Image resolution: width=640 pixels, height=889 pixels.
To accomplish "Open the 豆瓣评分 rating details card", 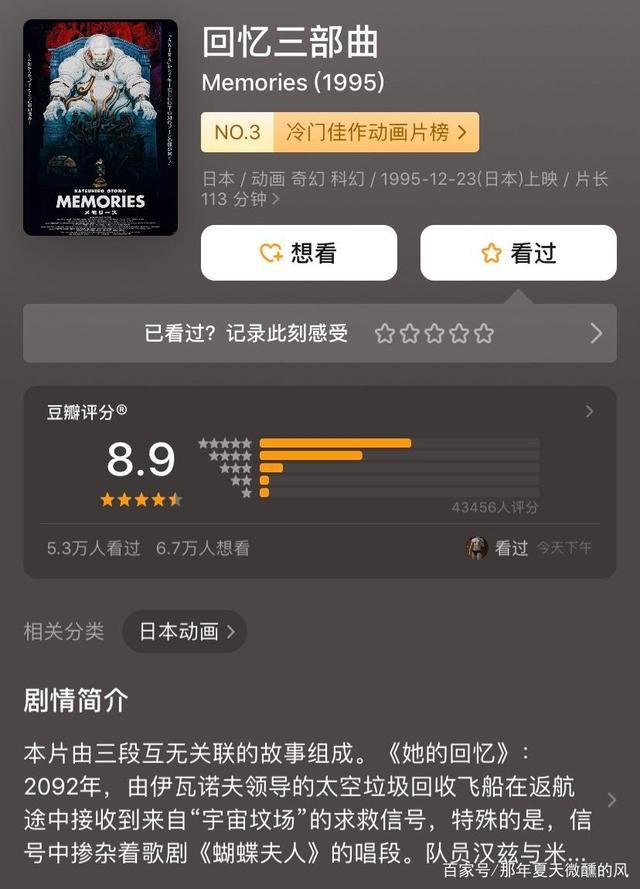I will point(320,481).
